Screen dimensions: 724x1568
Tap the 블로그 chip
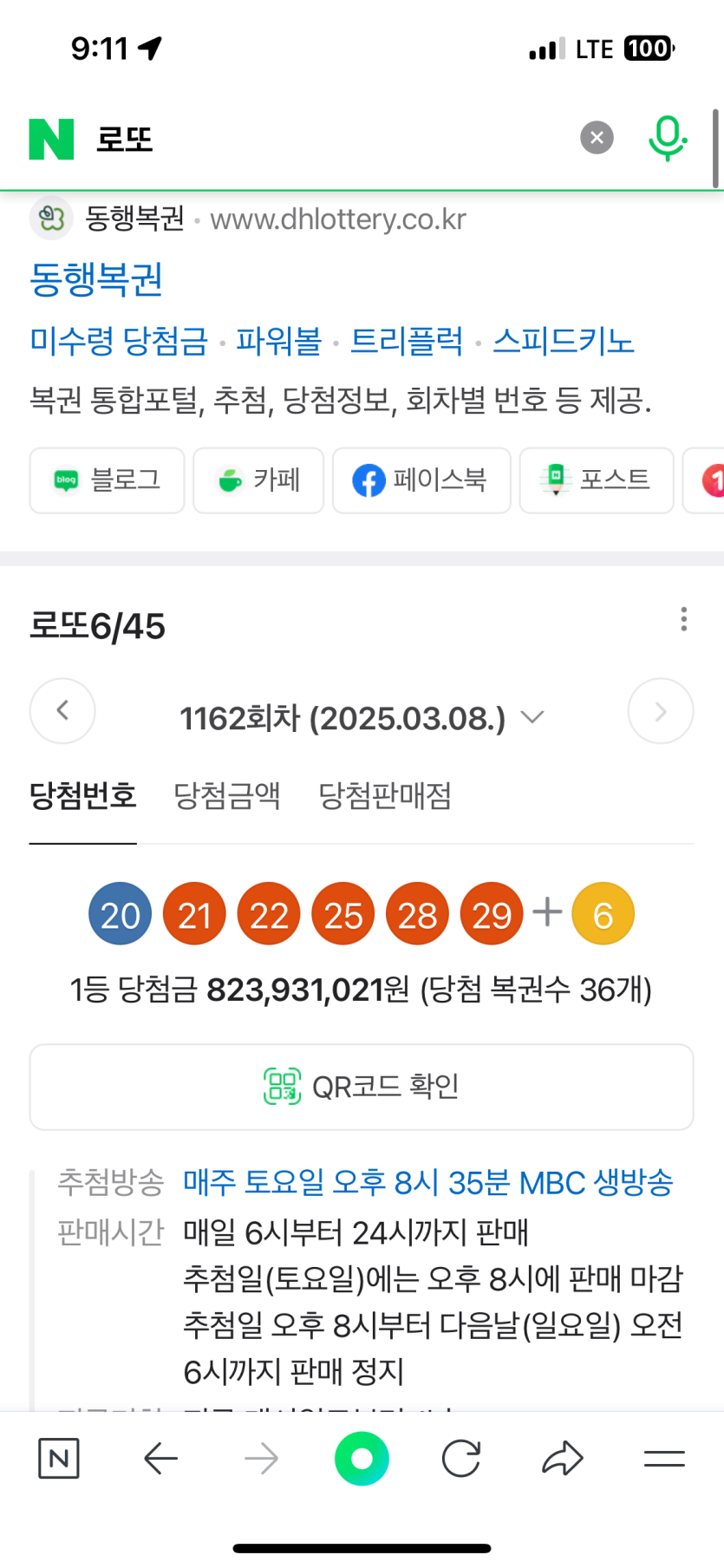tap(108, 480)
